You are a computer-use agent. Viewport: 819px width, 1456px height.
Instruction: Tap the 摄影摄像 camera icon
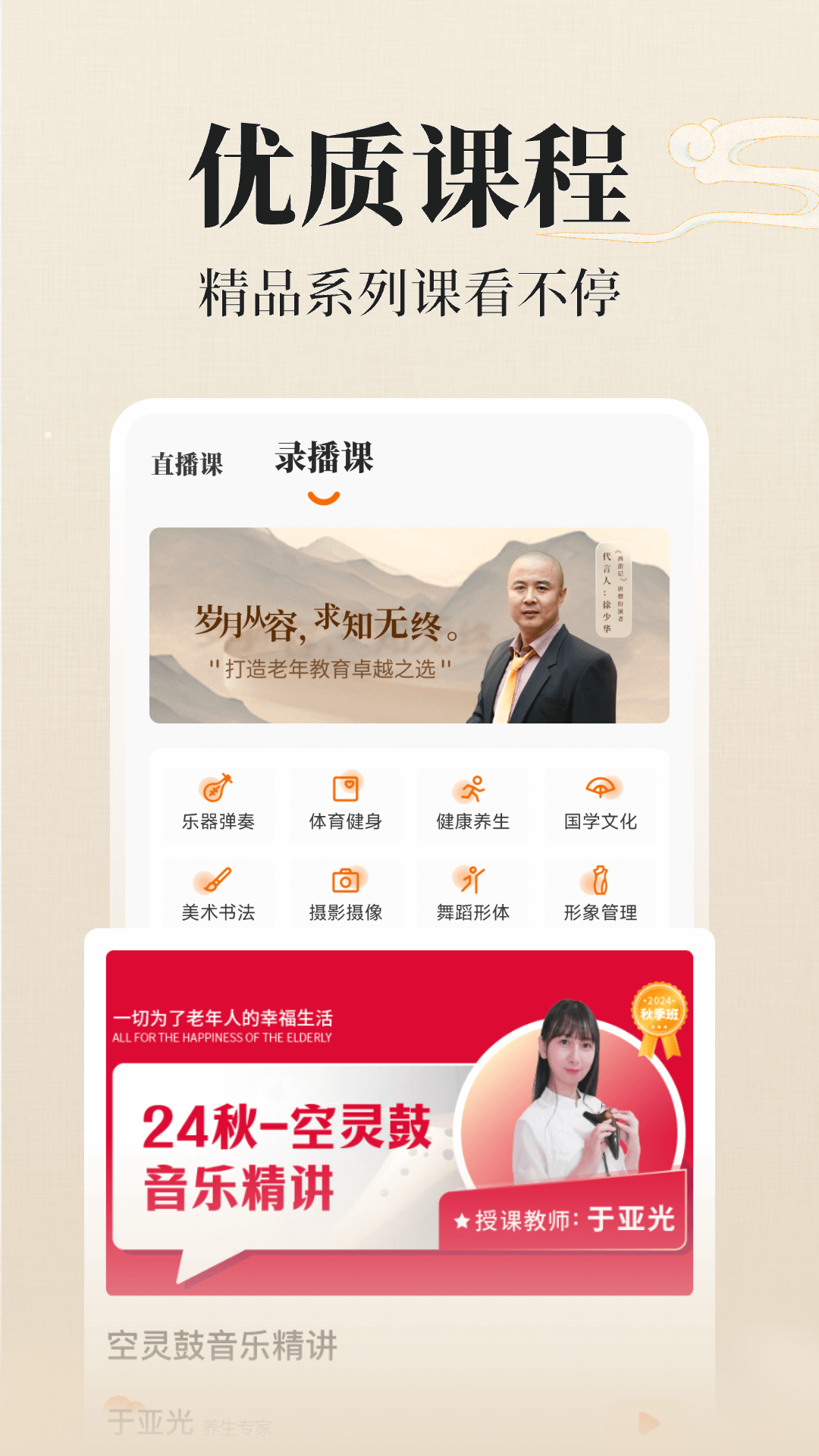tap(345, 880)
